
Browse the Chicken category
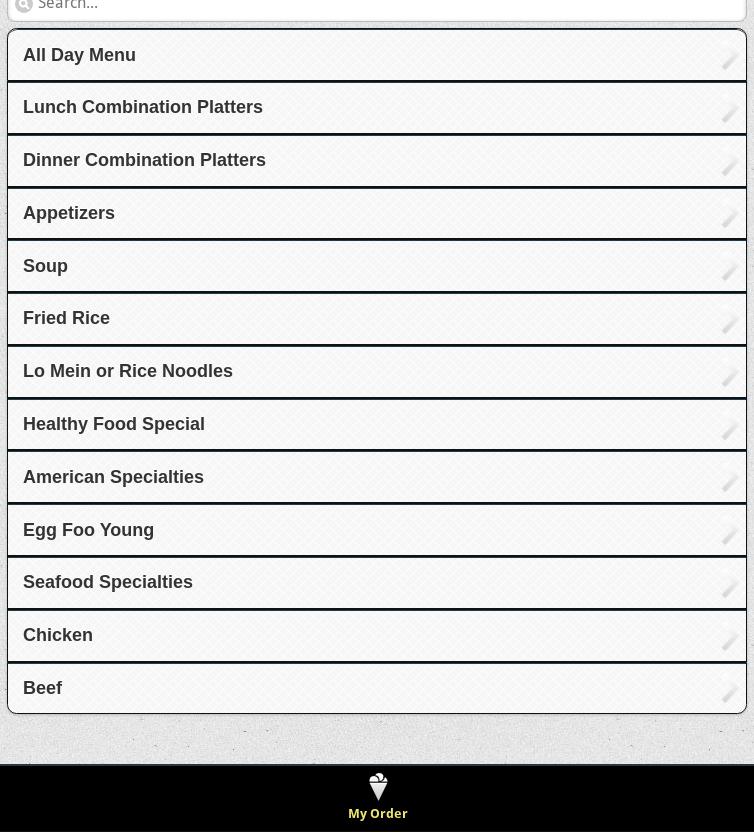376,636
